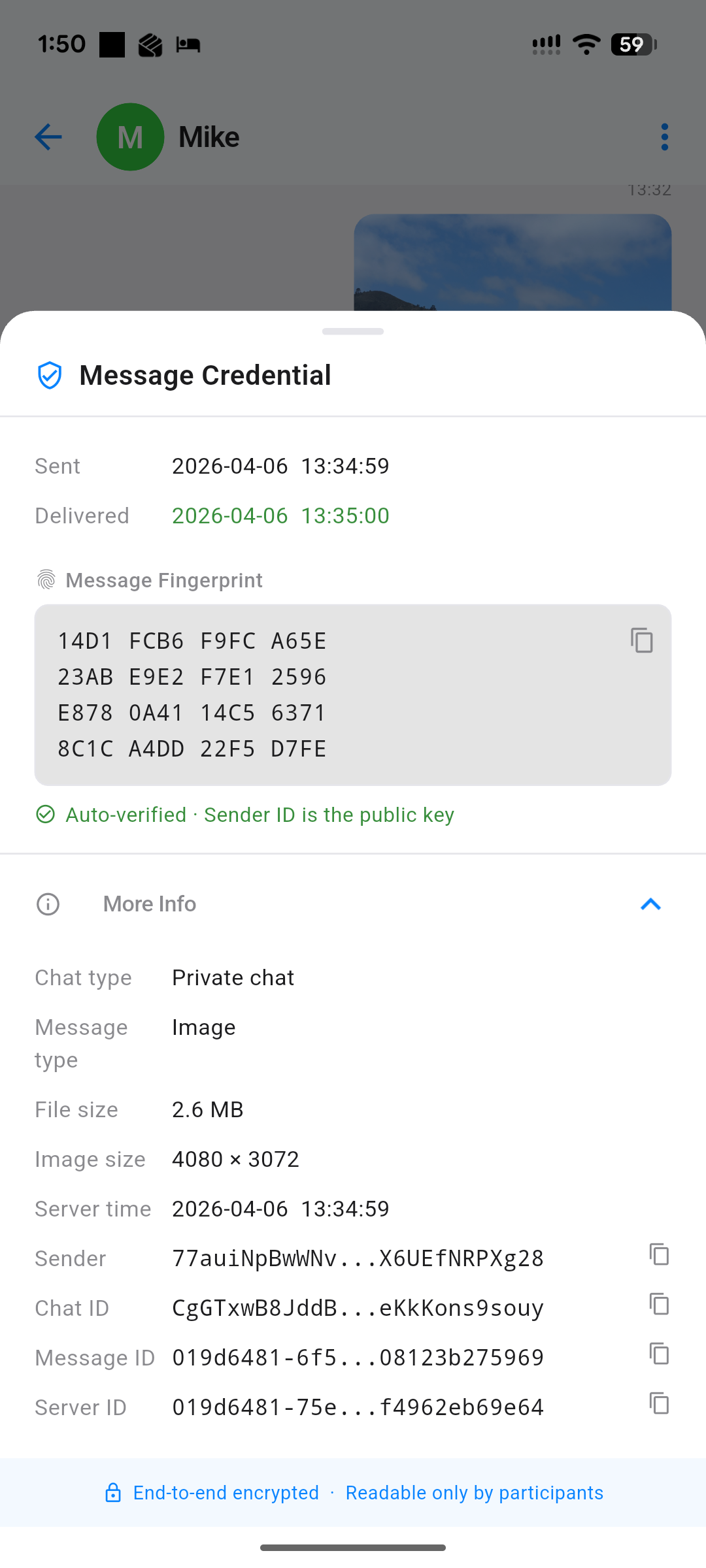Tap Mike's chat title
Viewport: 706px width, 1568px height.
pos(208,137)
